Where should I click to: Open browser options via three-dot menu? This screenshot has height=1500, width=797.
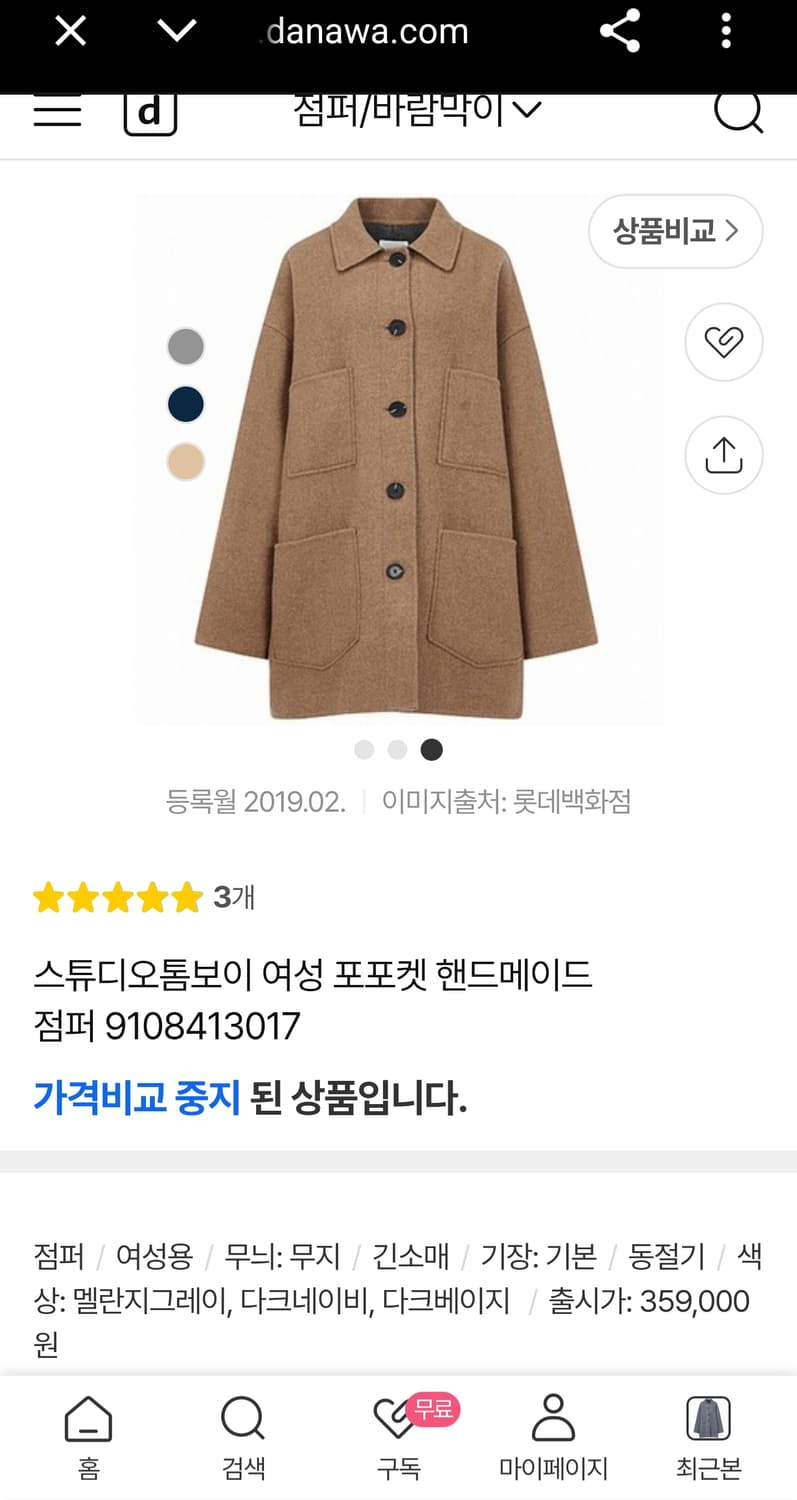[724, 31]
